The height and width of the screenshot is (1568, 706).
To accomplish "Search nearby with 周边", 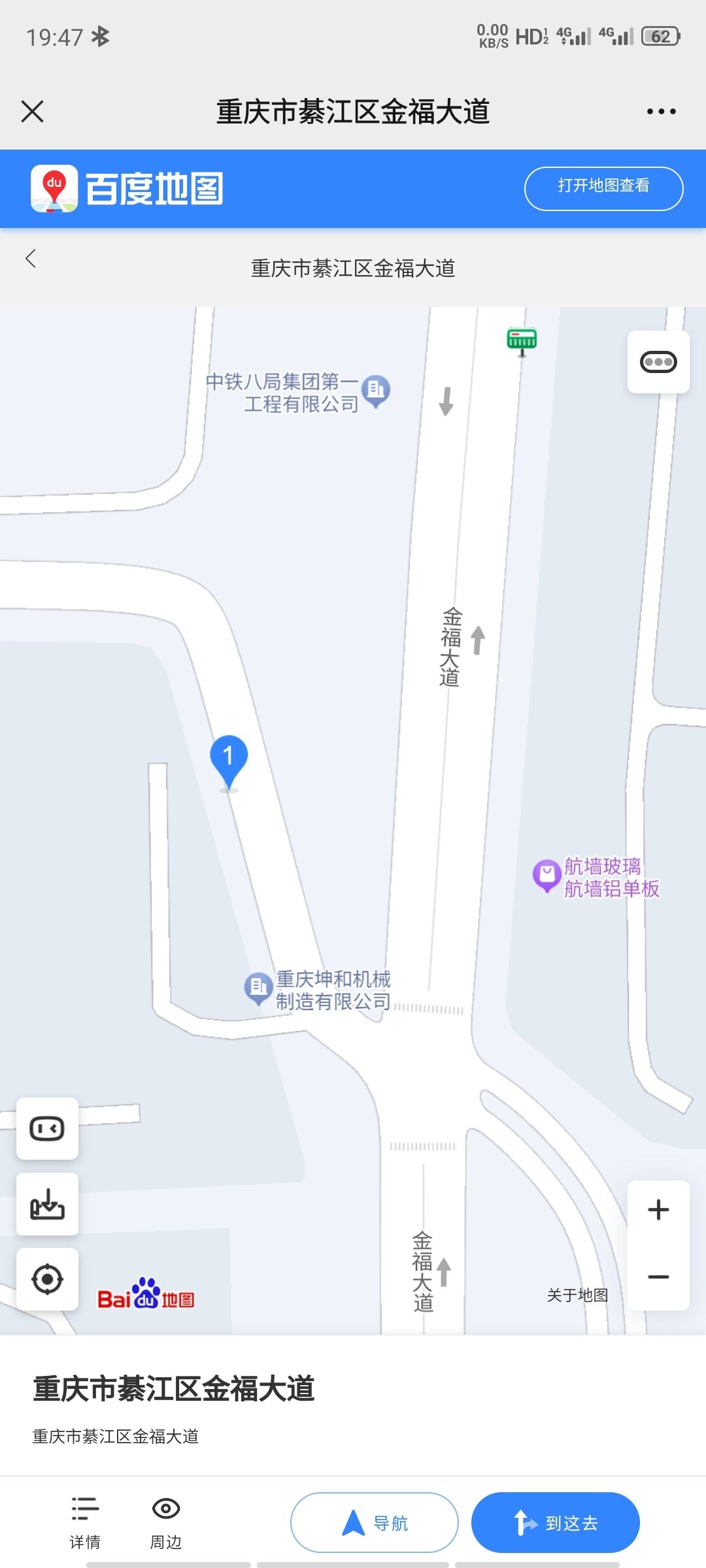I will point(166,1522).
